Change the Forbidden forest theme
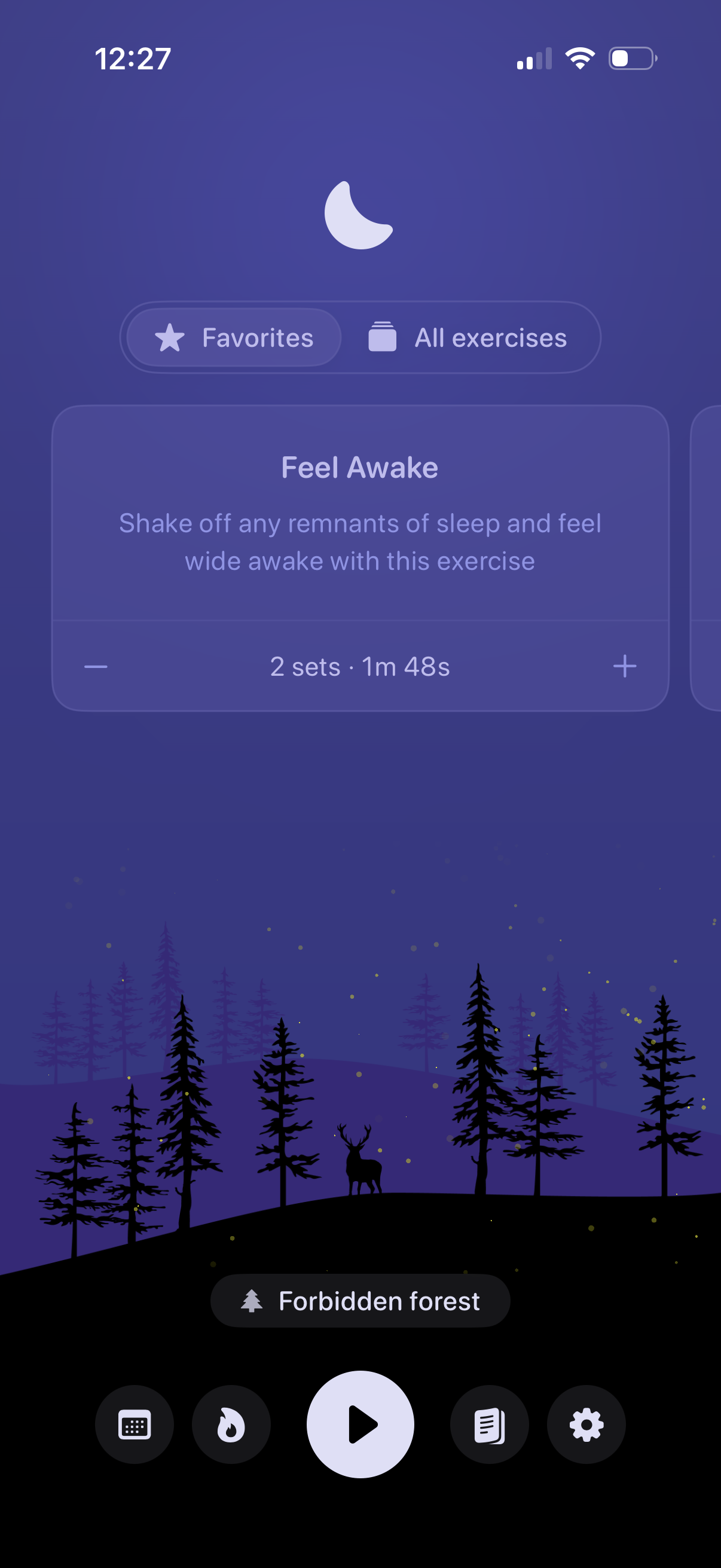This screenshot has height=1568, width=721. click(360, 1301)
